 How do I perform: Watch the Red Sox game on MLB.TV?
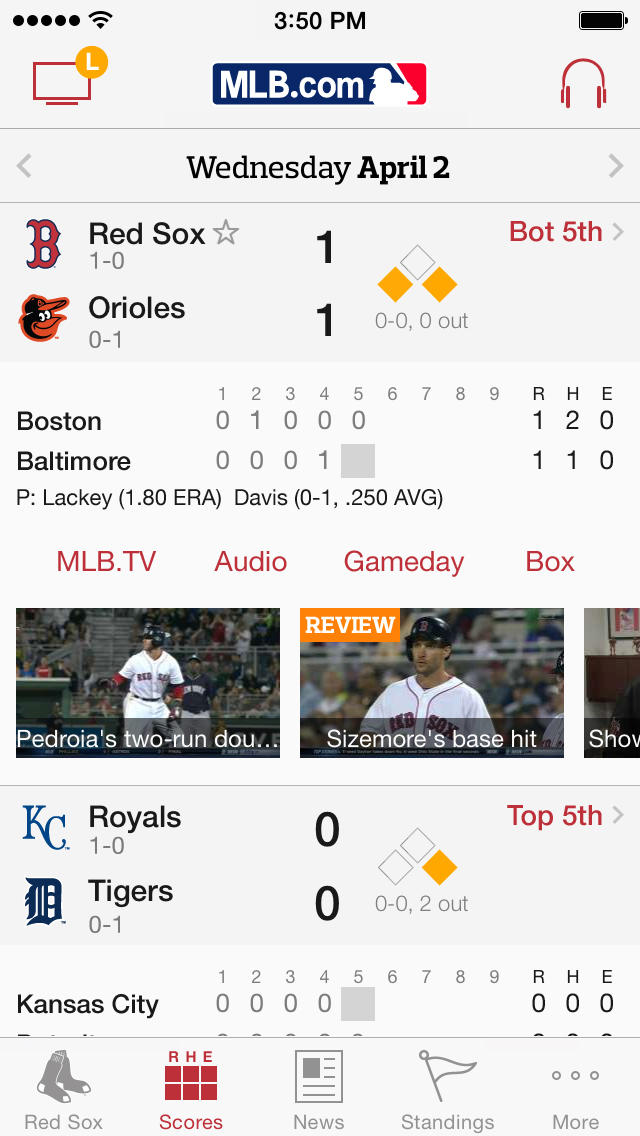tap(106, 562)
